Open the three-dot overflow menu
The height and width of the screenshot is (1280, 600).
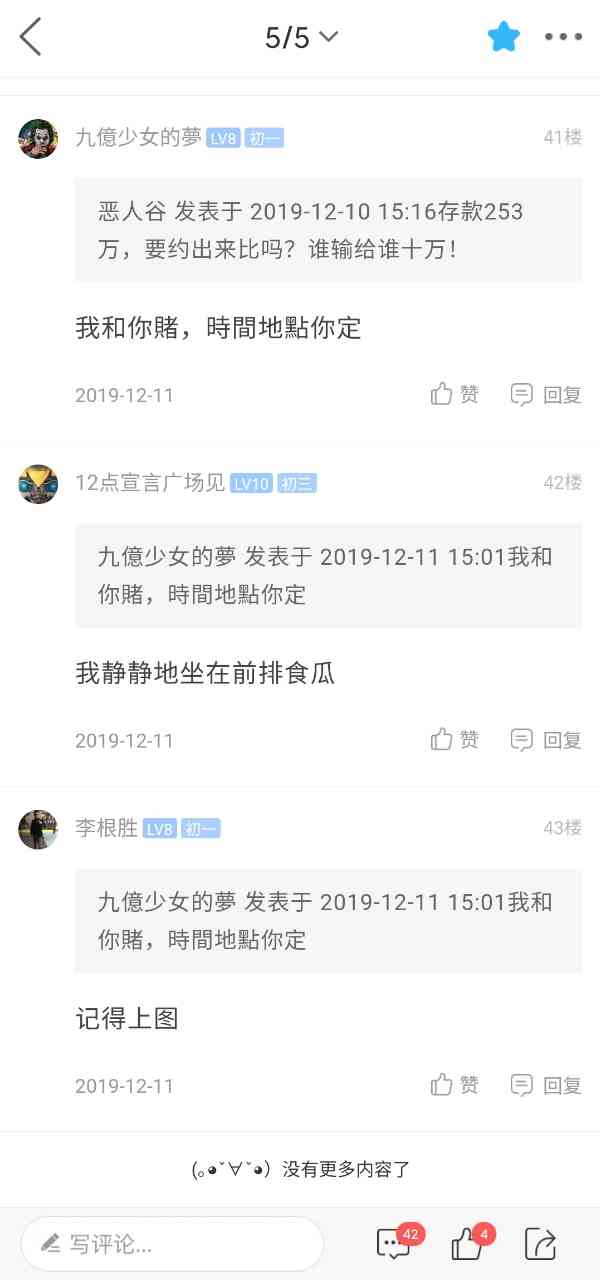tap(563, 38)
